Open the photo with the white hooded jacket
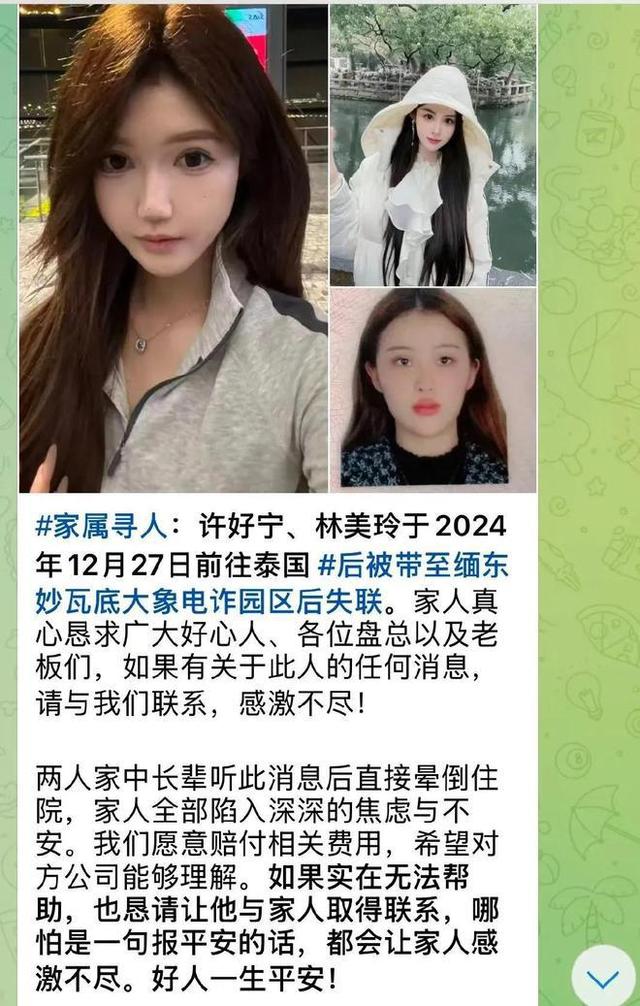This screenshot has width=640, height=1006. (432, 145)
